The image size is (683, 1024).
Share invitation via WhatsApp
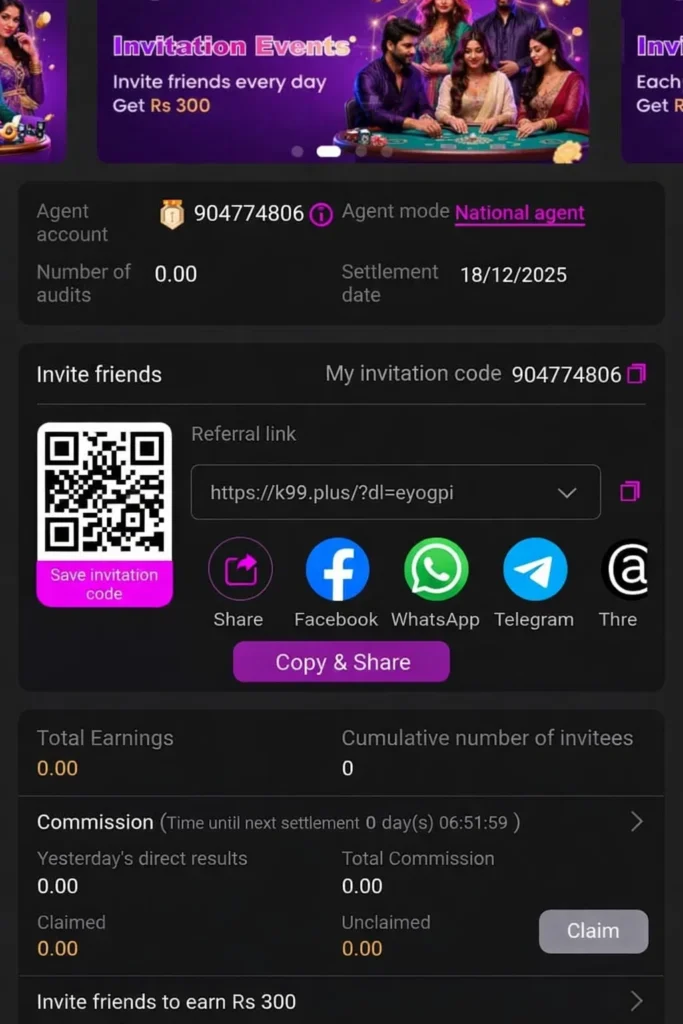pyautogui.click(x=436, y=569)
